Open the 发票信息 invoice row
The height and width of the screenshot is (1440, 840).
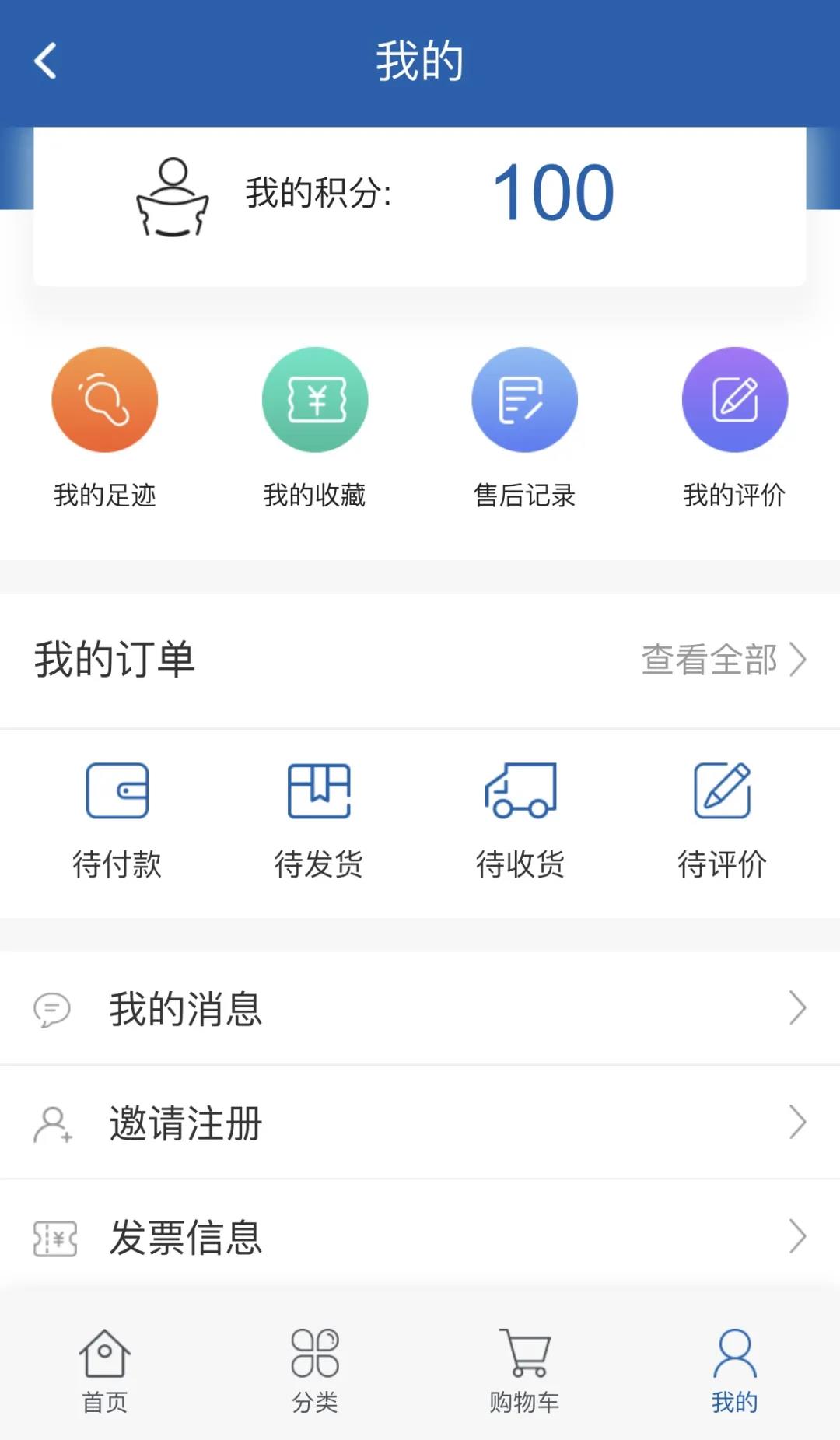(x=420, y=1237)
